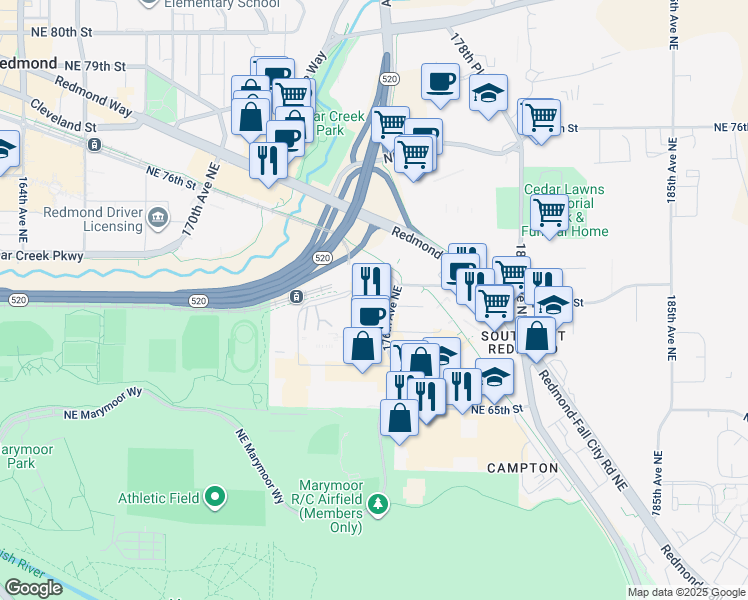Tap the coffee cup marker near 178th Pl

tap(440, 84)
